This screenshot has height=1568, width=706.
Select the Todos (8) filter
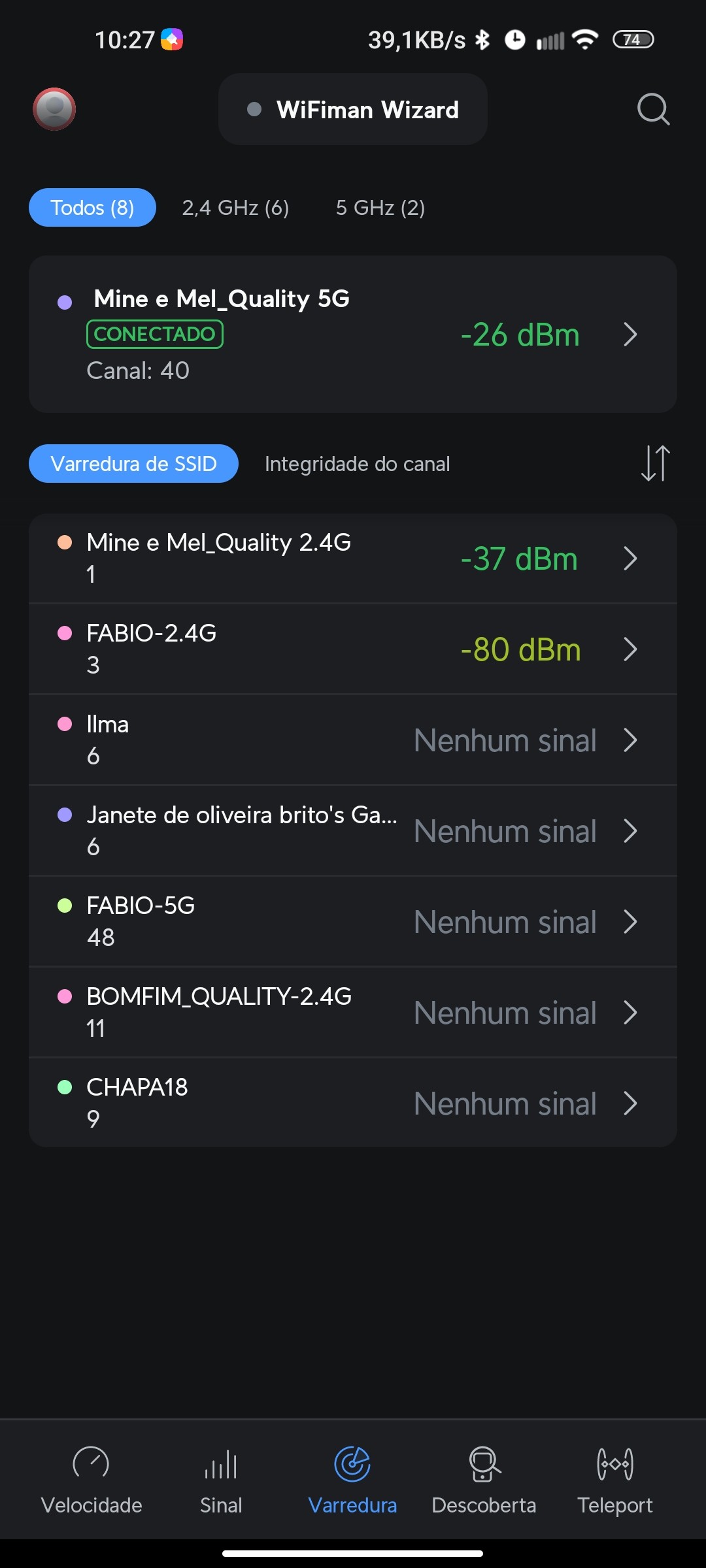point(92,208)
